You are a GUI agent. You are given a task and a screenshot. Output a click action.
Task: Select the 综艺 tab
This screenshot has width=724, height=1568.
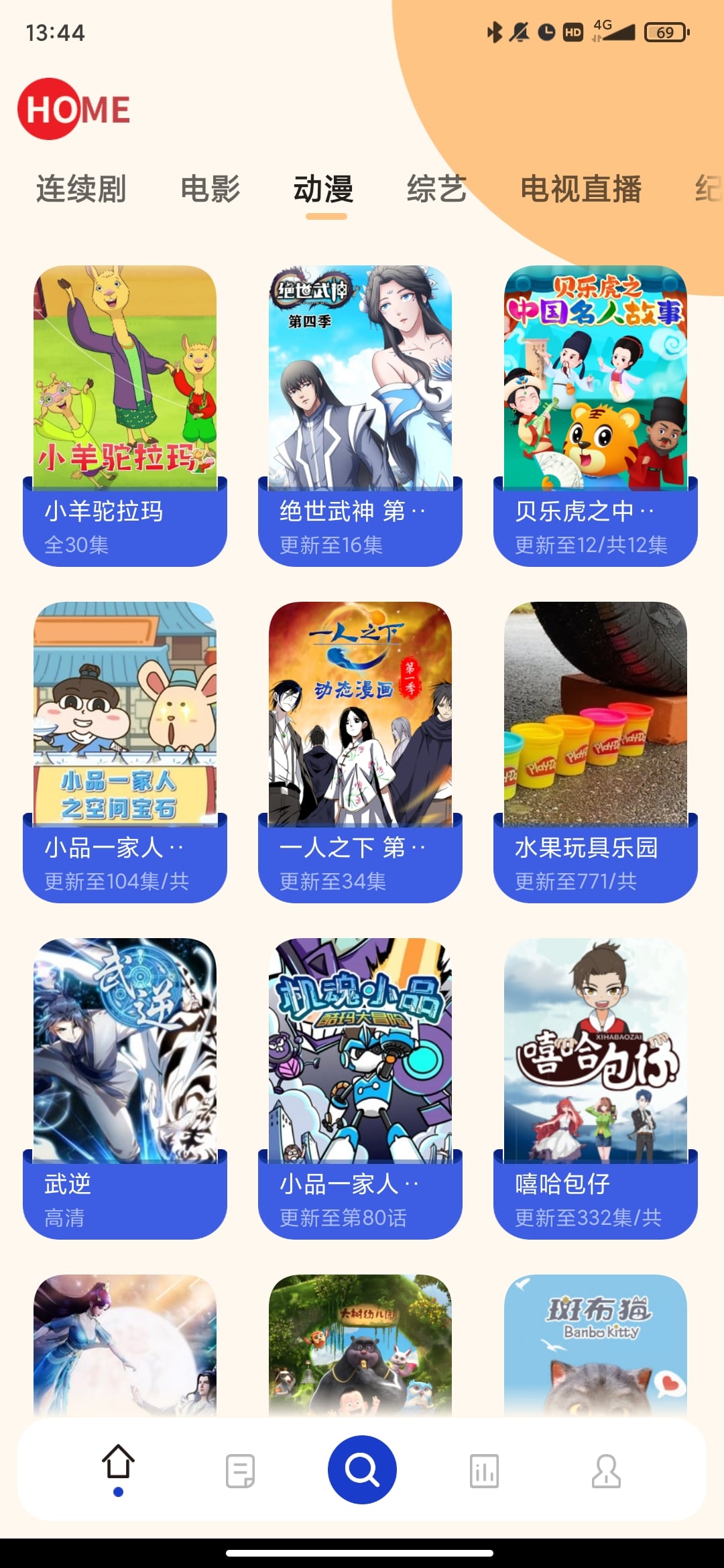coord(436,189)
